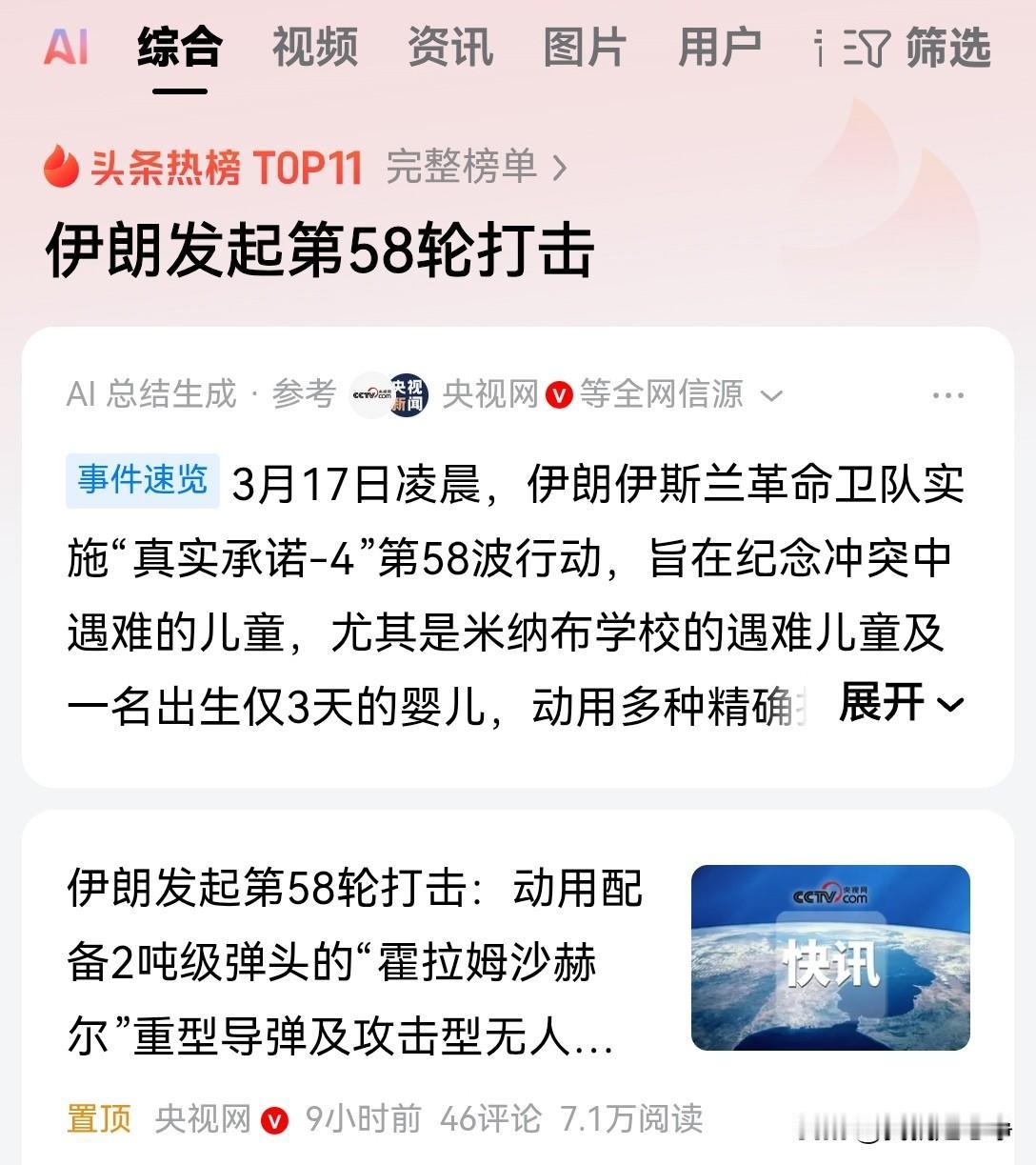Click the V badge next to bottom 央视网
Viewport: 1036px width, 1165px height.
273,1119
